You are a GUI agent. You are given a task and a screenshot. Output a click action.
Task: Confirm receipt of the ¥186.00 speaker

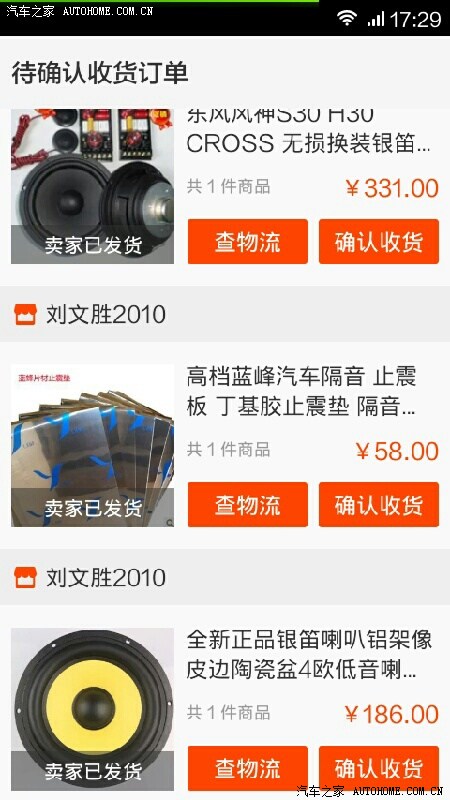[x=379, y=768]
